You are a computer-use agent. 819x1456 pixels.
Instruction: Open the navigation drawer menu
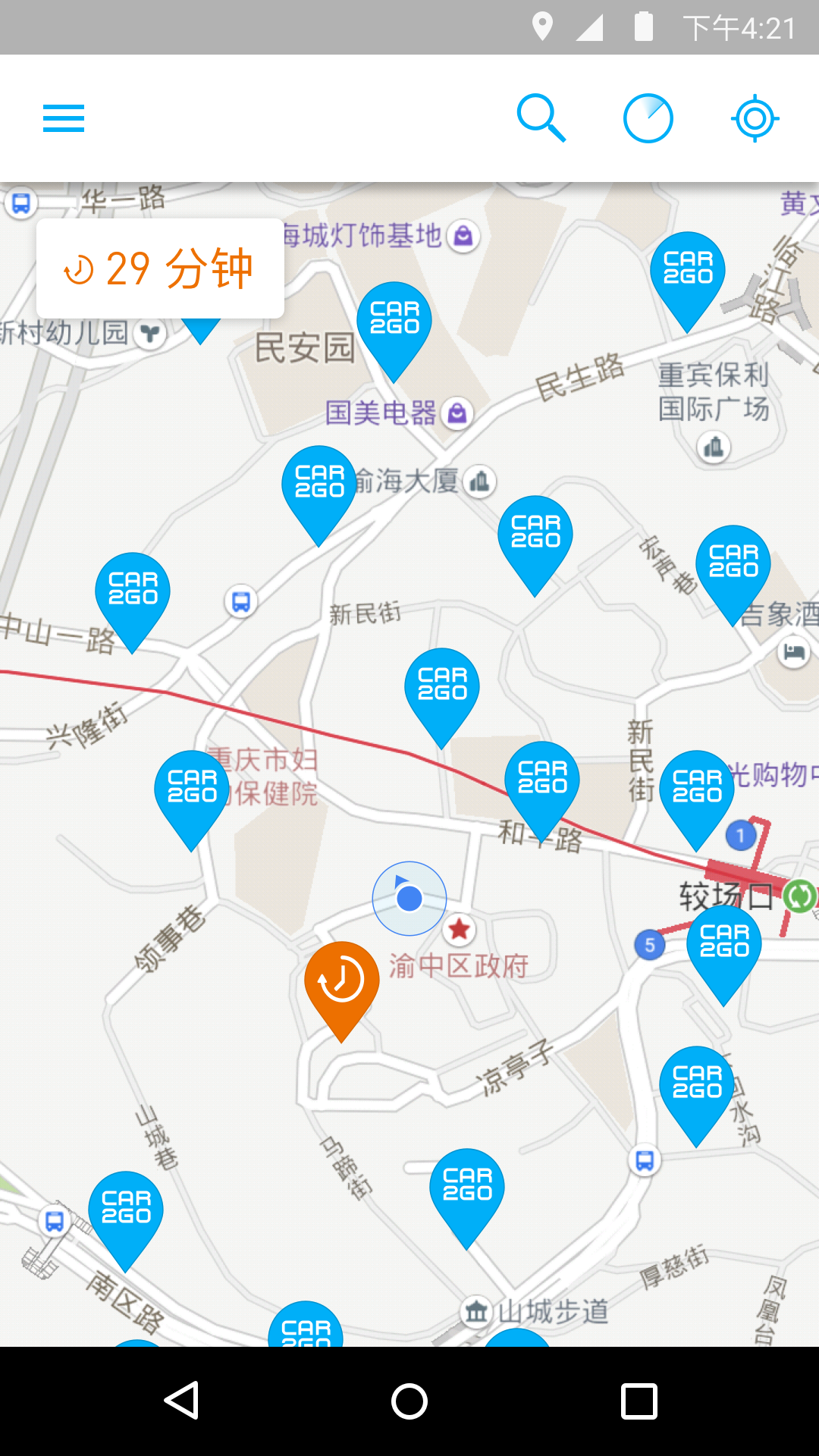tap(63, 118)
